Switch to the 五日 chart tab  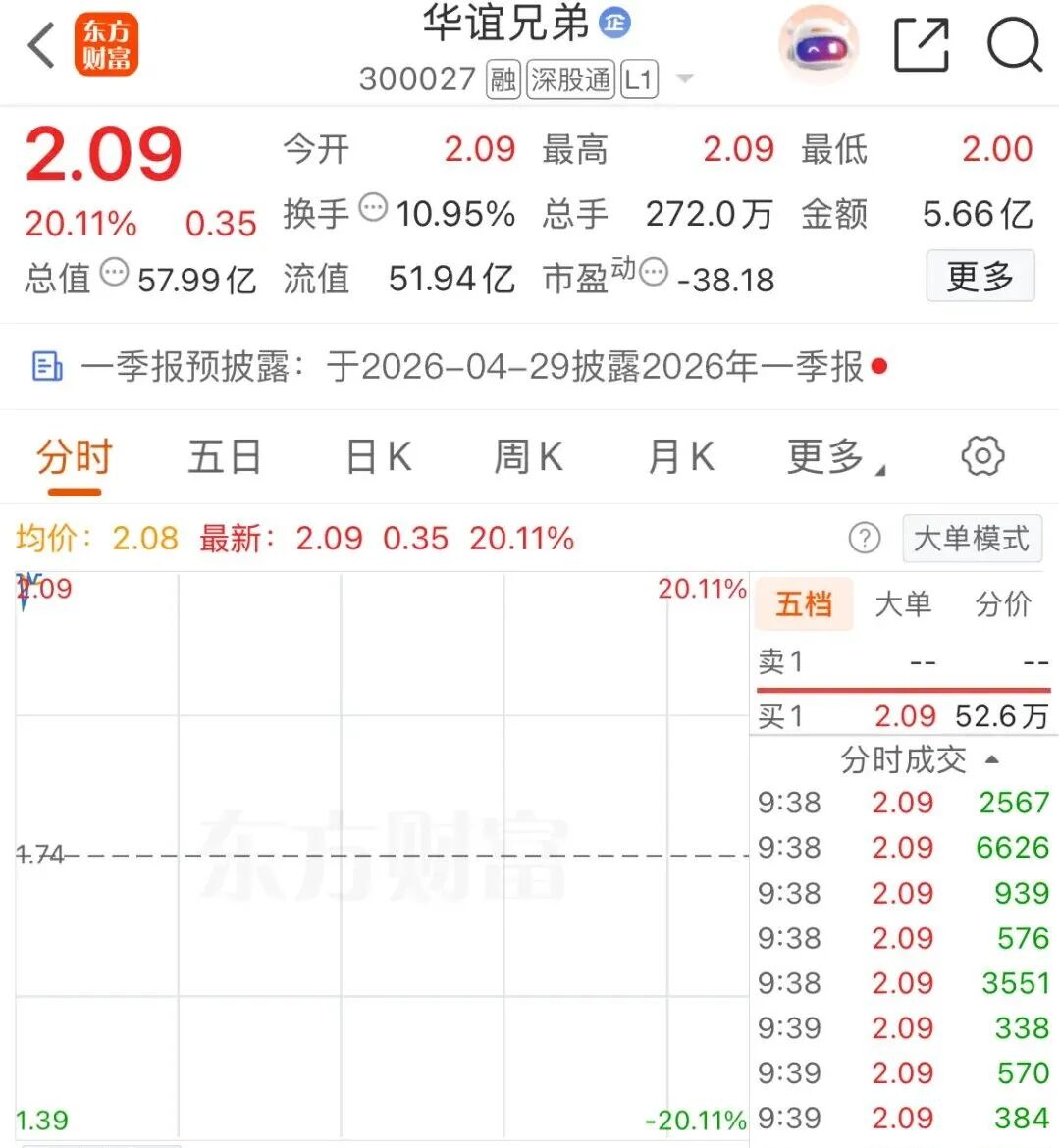click(x=225, y=457)
